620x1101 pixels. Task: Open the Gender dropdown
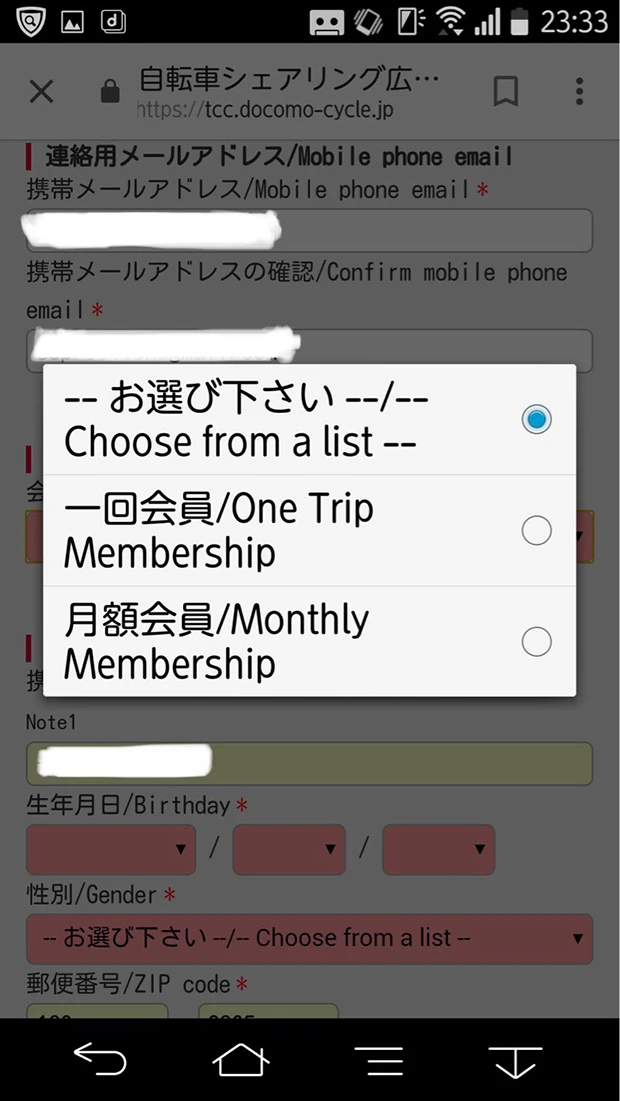[309, 938]
